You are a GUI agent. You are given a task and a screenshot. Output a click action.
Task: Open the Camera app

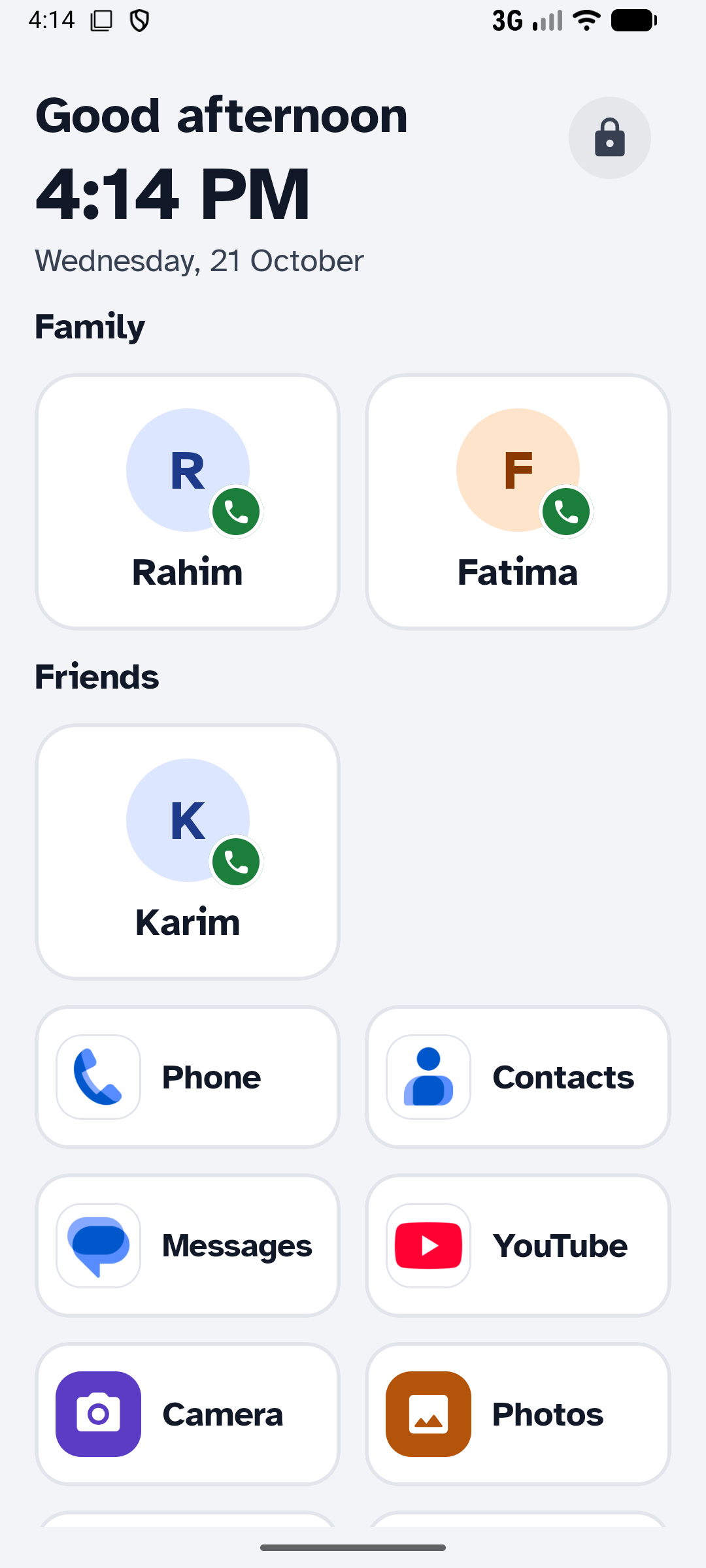click(x=188, y=1414)
